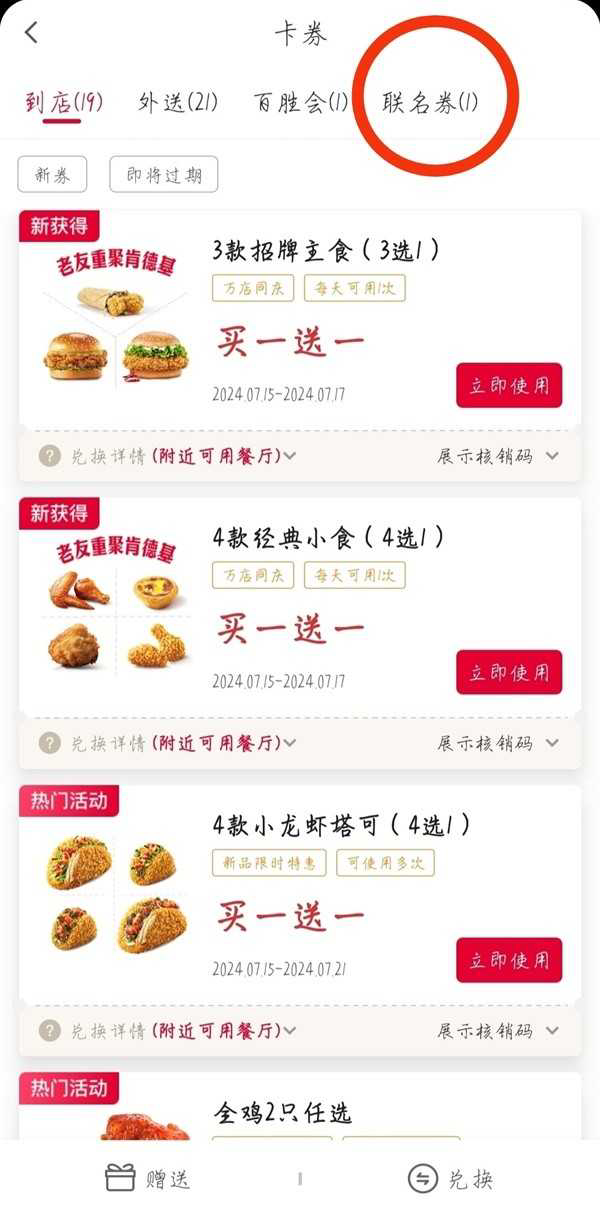
Task: Expand 兑换详情 for 4款经典小食 coupon
Action: [170, 743]
